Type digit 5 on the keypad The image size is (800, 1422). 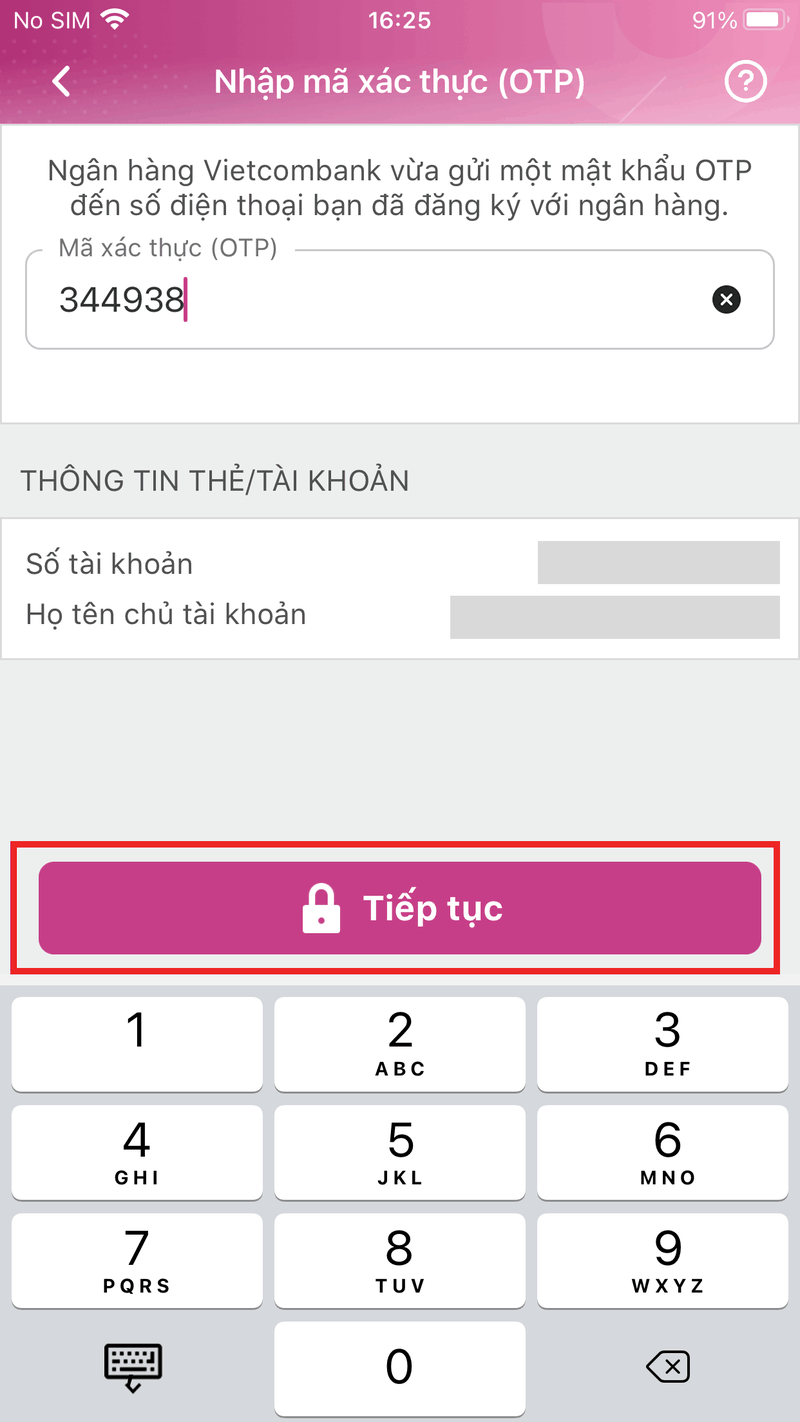400,1152
